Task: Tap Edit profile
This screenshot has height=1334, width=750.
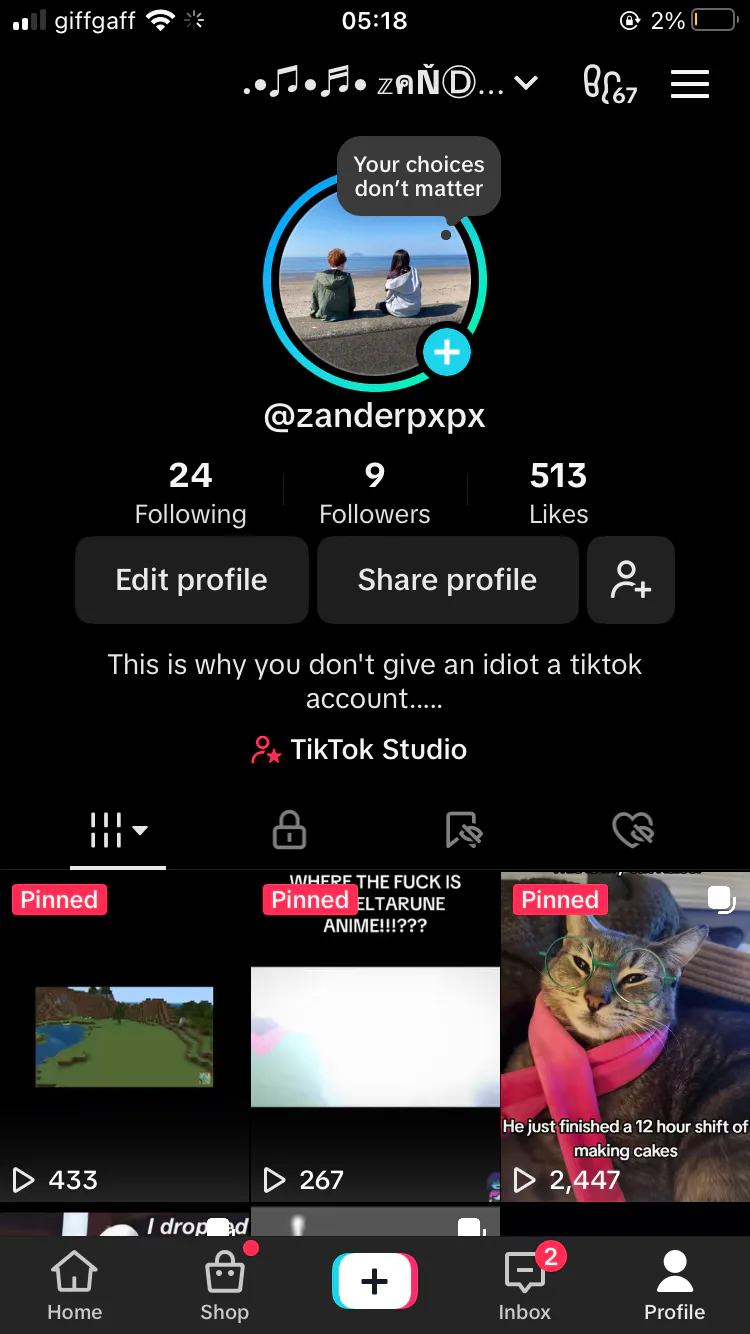Action: coord(191,580)
